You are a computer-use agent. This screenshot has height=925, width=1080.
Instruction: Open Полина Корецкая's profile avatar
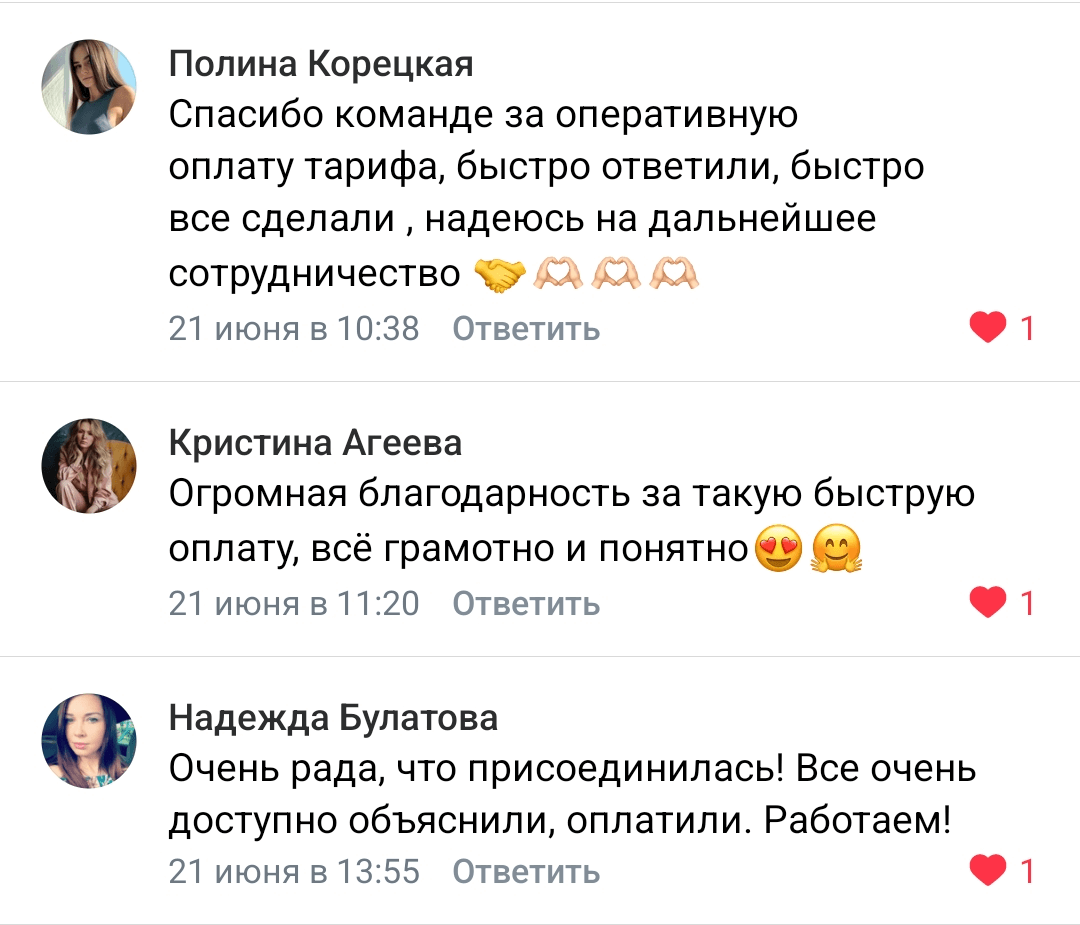(88, 87)
